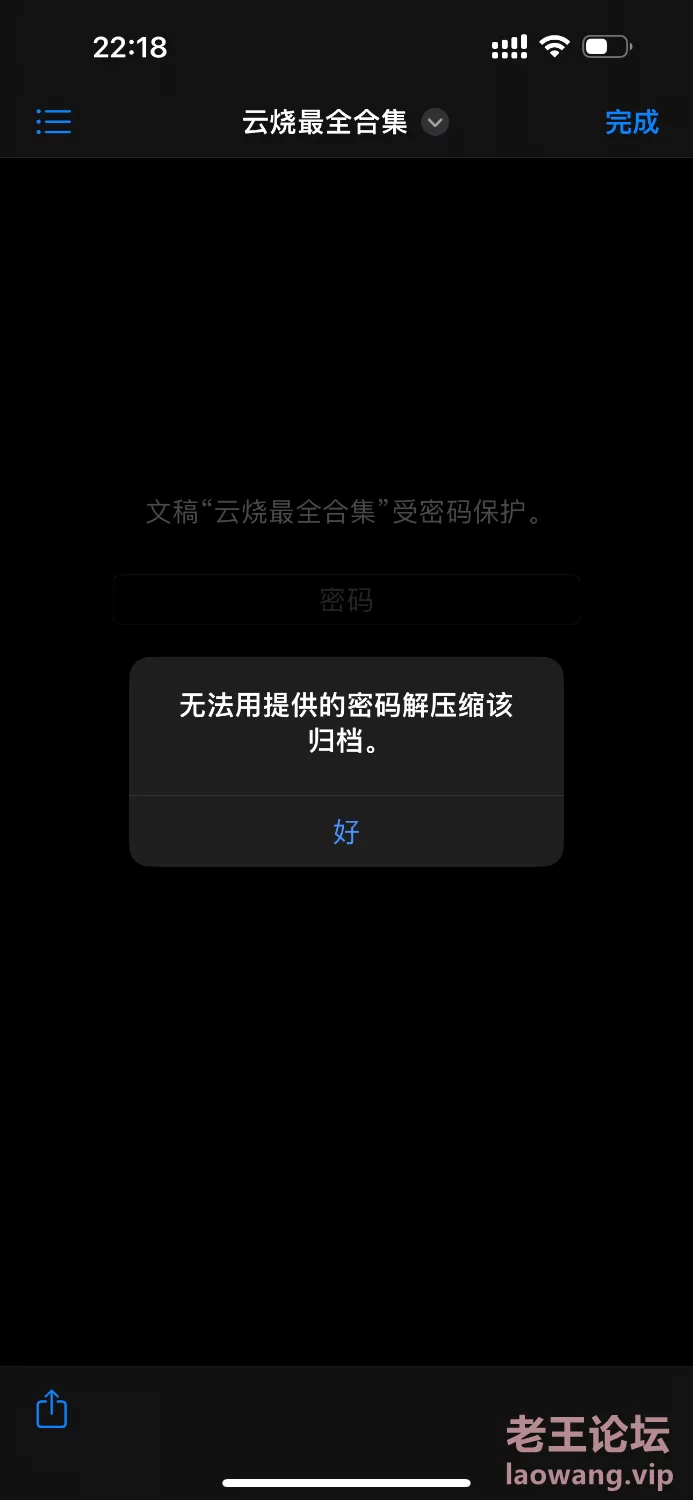This screenshot has height=1500, width=693.
Task: Focus the 密码 password field
Action: (346, 599)
